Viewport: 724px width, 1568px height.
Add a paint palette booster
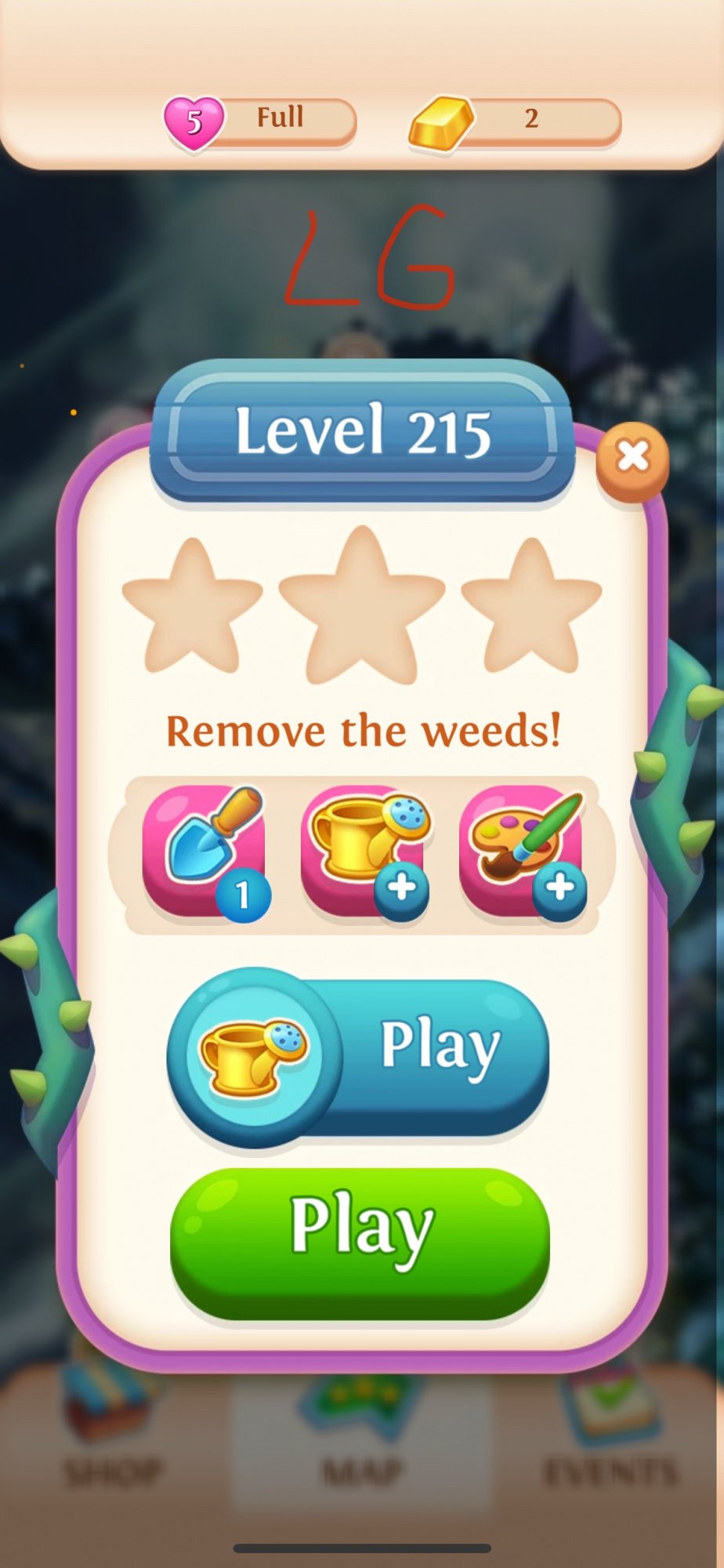[559, 889]
